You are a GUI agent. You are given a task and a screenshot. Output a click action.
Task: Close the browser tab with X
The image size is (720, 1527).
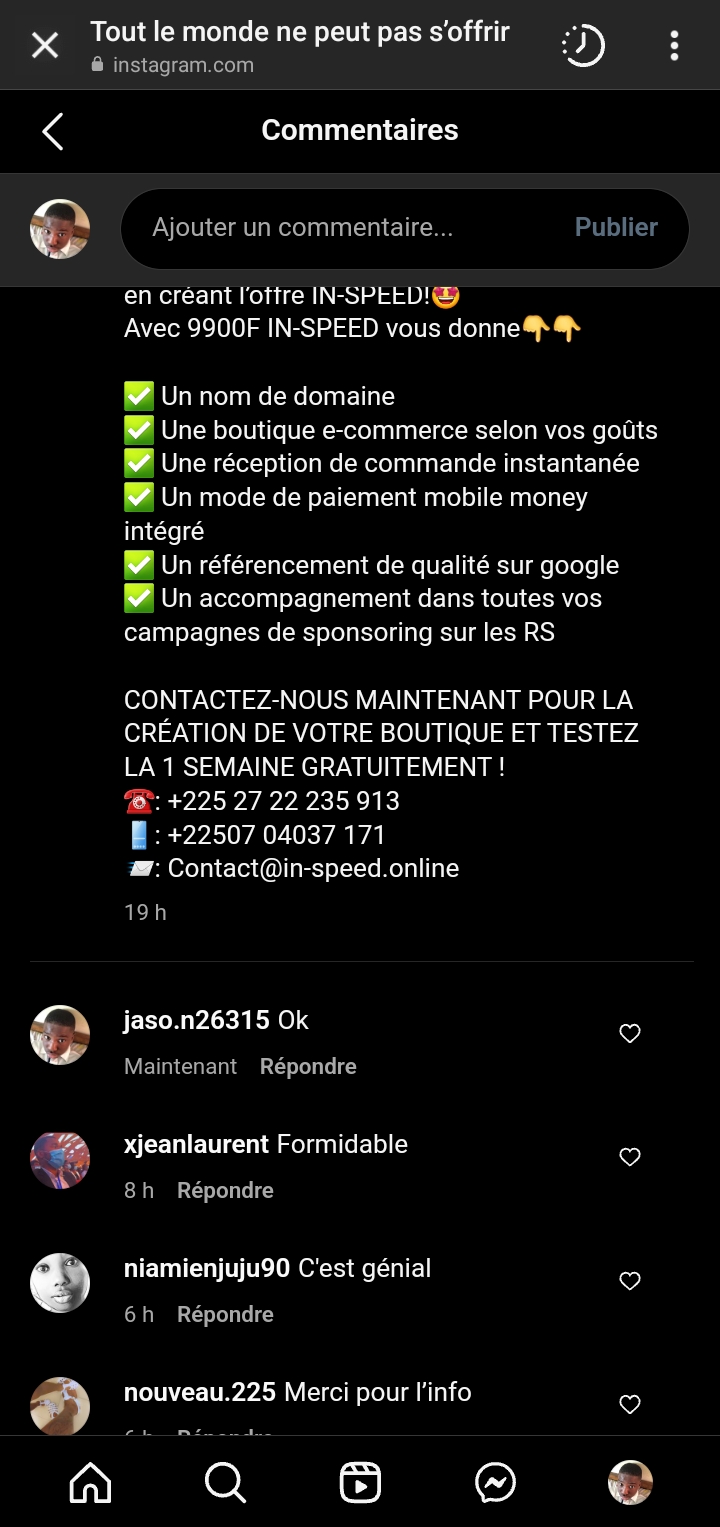pos(45,45)
